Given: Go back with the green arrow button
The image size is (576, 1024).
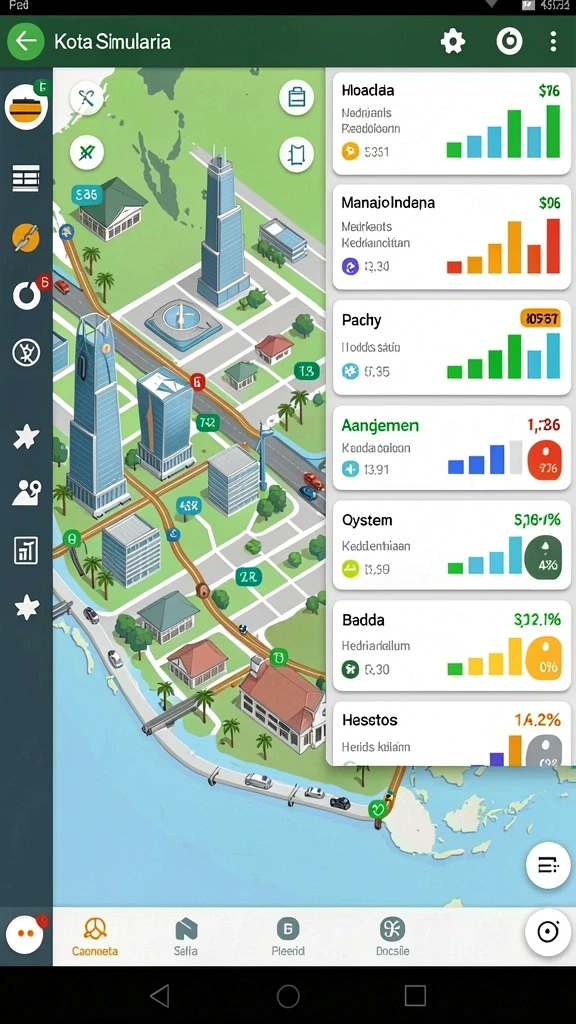Looking at the screenshot, I should coord(25,41).
